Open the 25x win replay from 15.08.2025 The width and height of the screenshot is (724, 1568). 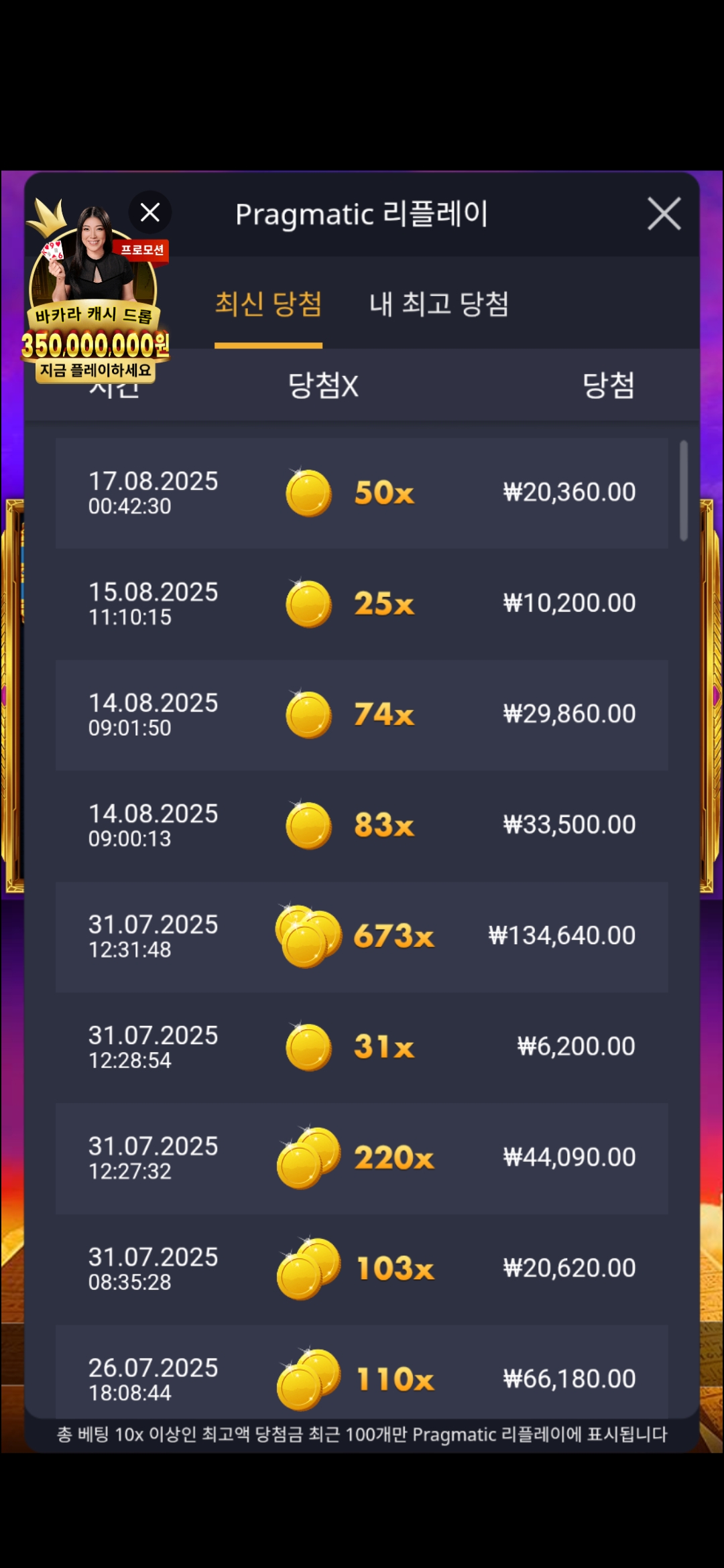coord(362,604)
